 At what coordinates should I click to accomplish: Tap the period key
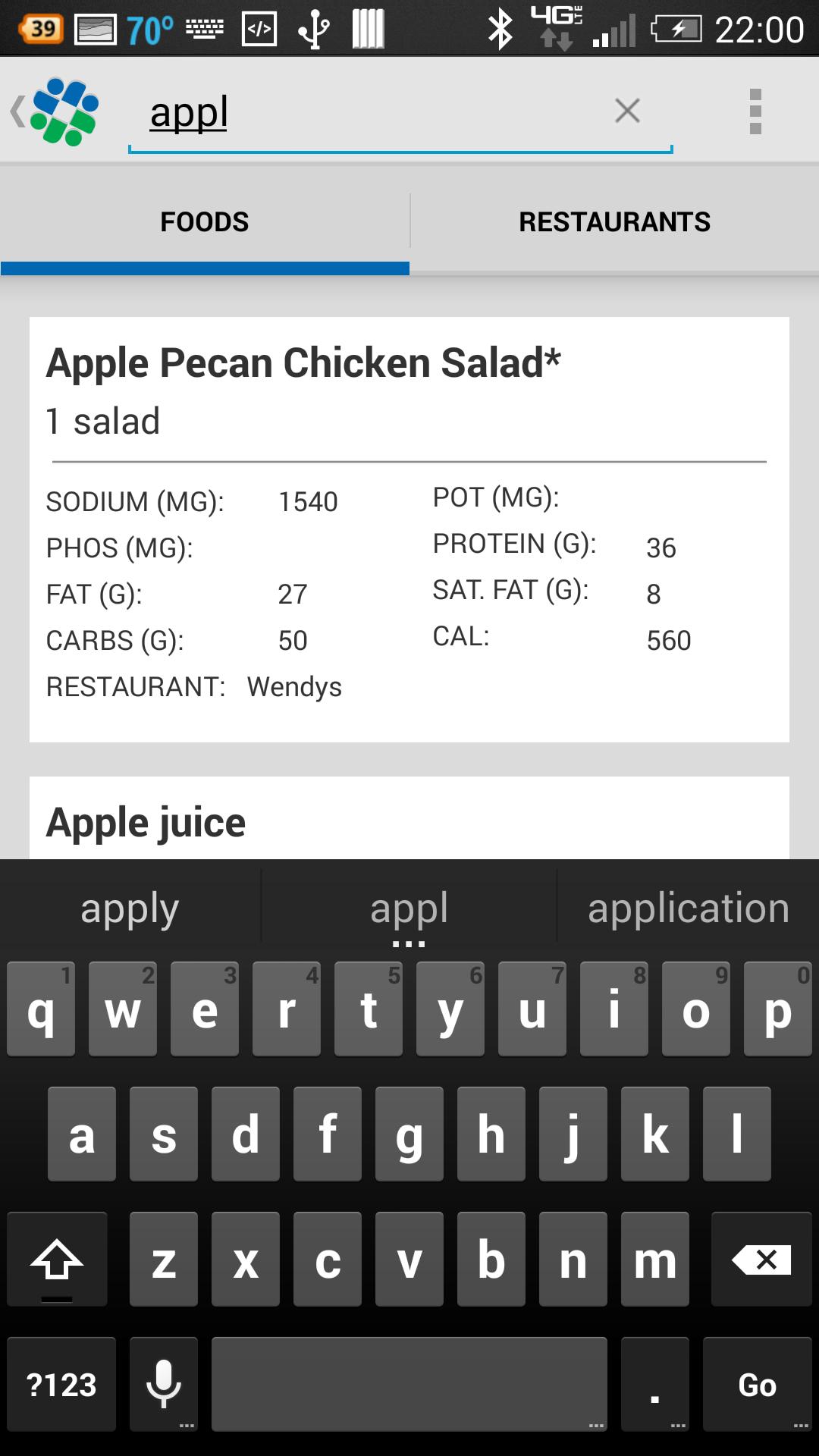pyautogui.click(x=654, y=1383)
